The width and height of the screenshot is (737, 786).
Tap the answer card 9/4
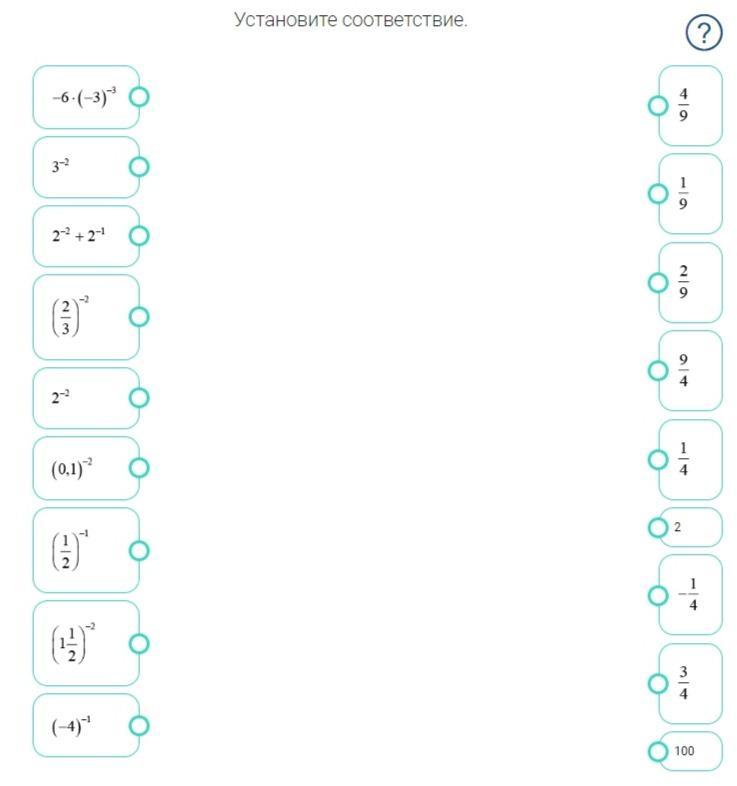tap(690, 371)
